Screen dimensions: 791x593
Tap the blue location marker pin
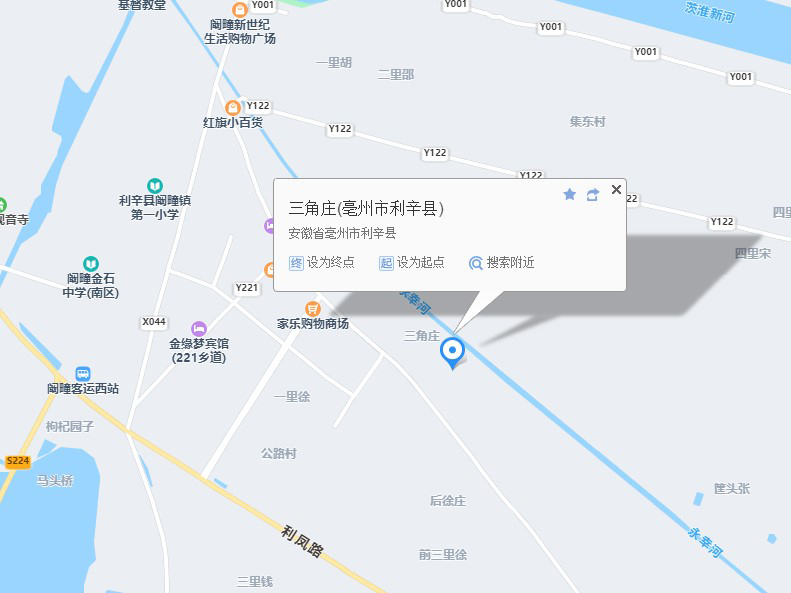453,351
